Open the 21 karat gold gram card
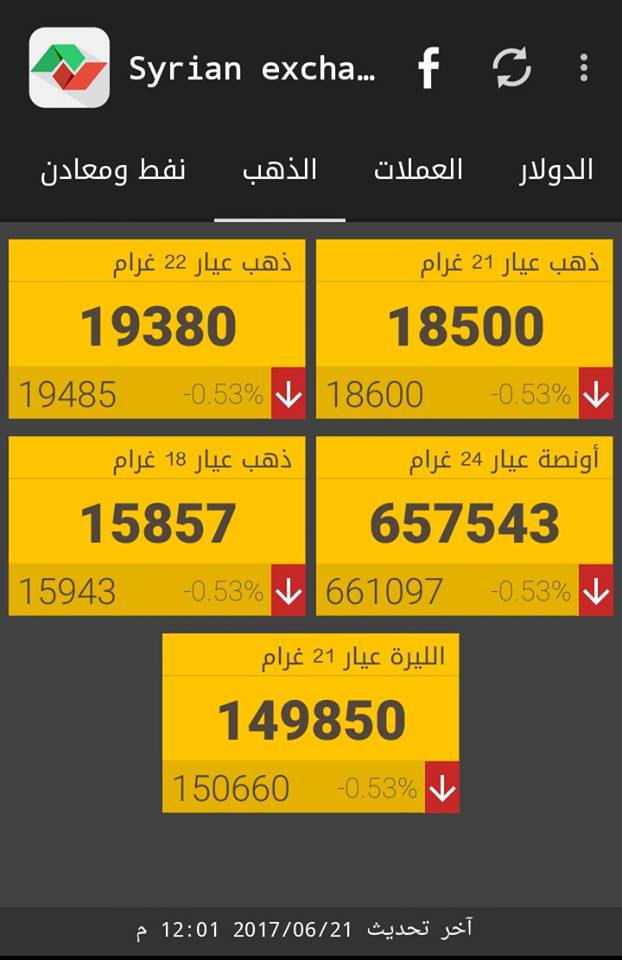 pyautogui.click(x=465, y=328)
